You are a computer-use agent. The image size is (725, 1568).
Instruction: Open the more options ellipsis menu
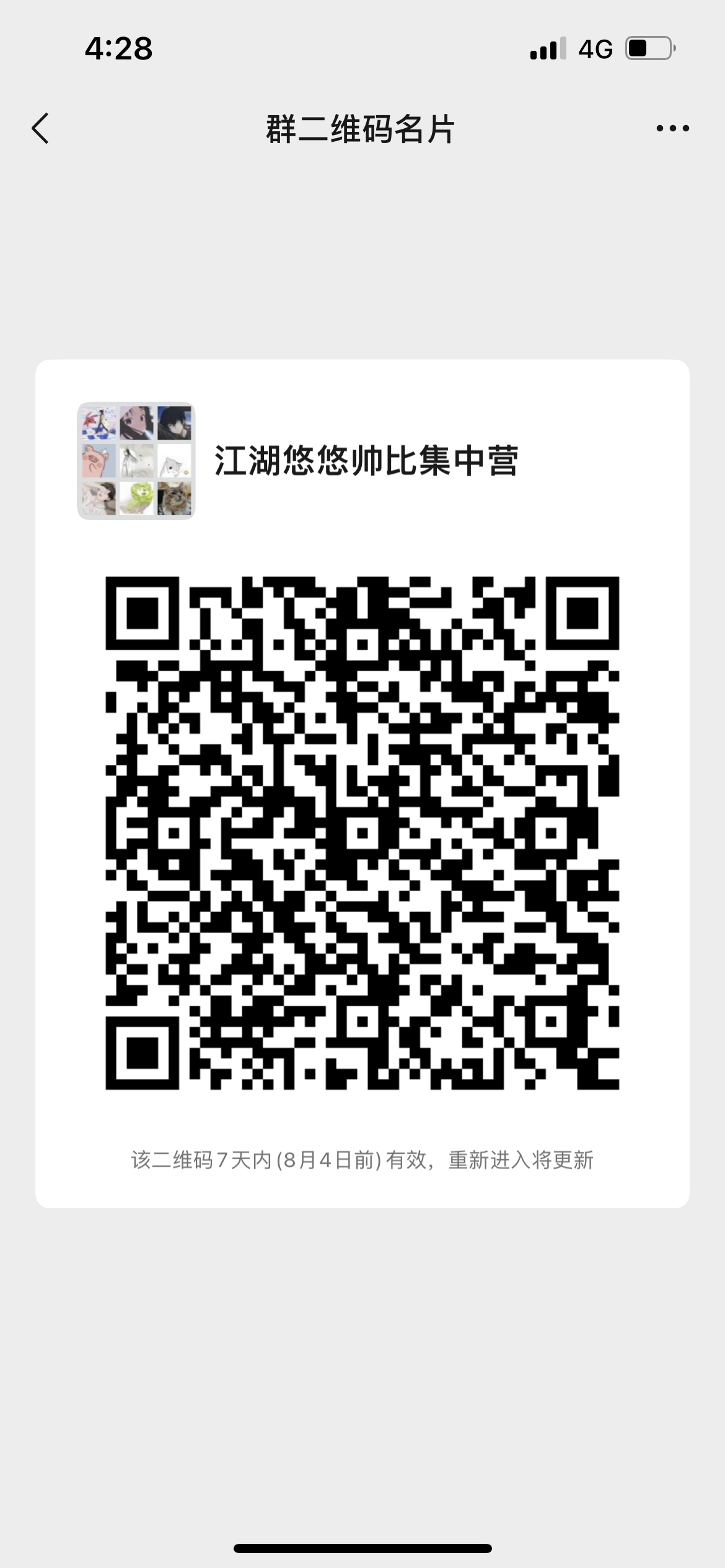(x=672, y=128)
